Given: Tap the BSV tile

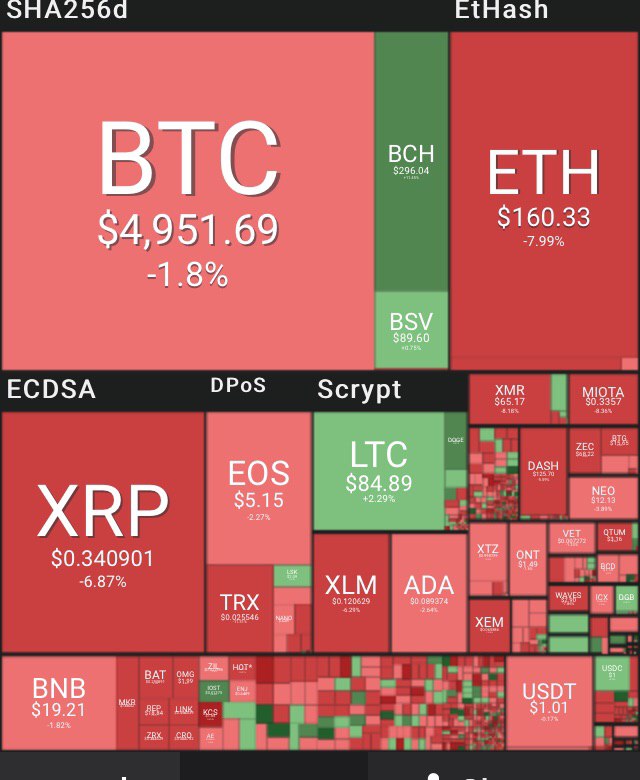Looking at the screenshot, I should click(411, 330).
